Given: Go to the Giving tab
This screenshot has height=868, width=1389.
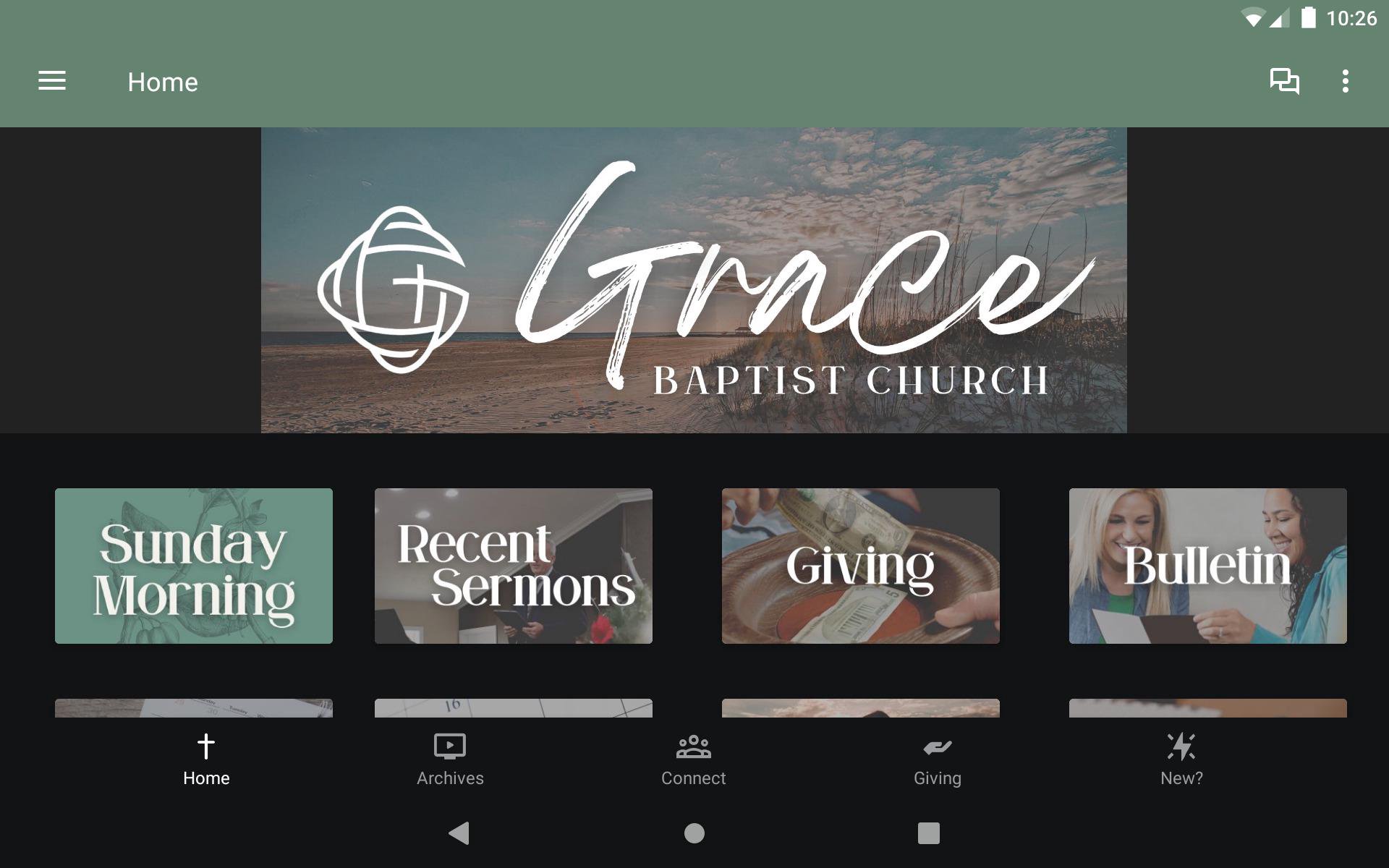Looking at the screenshot, I should (x=937, y=759).
